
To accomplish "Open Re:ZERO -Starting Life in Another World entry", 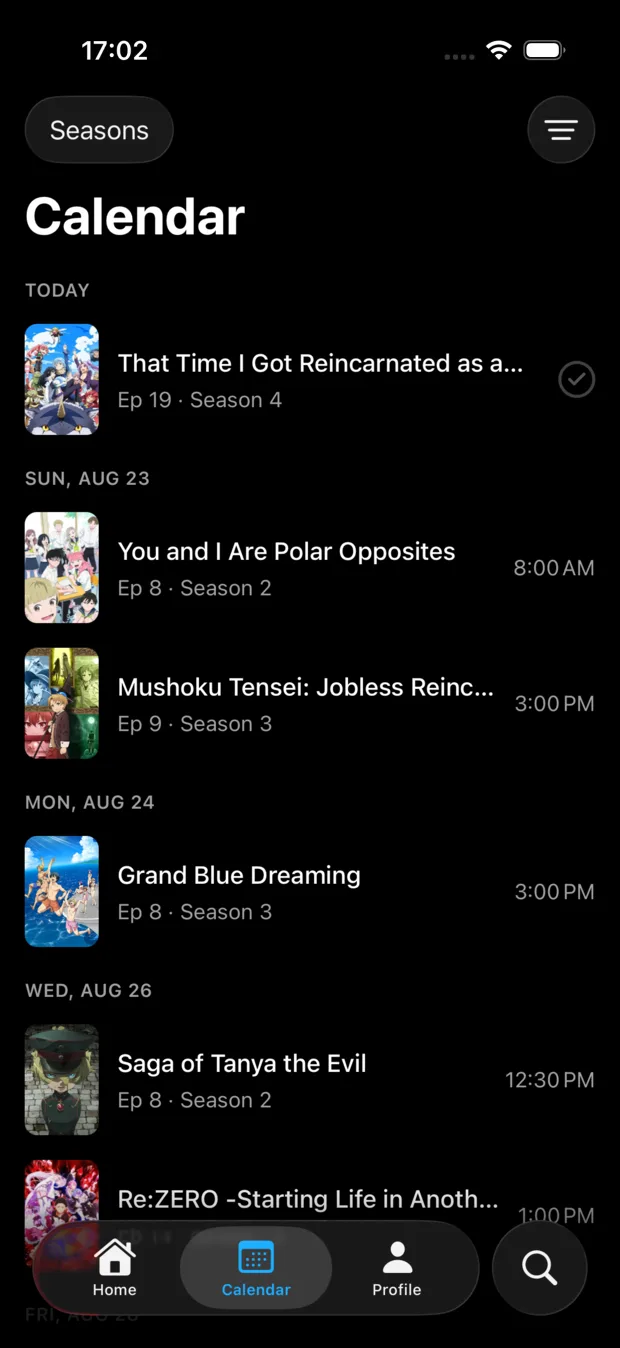I will point(310,1200).
